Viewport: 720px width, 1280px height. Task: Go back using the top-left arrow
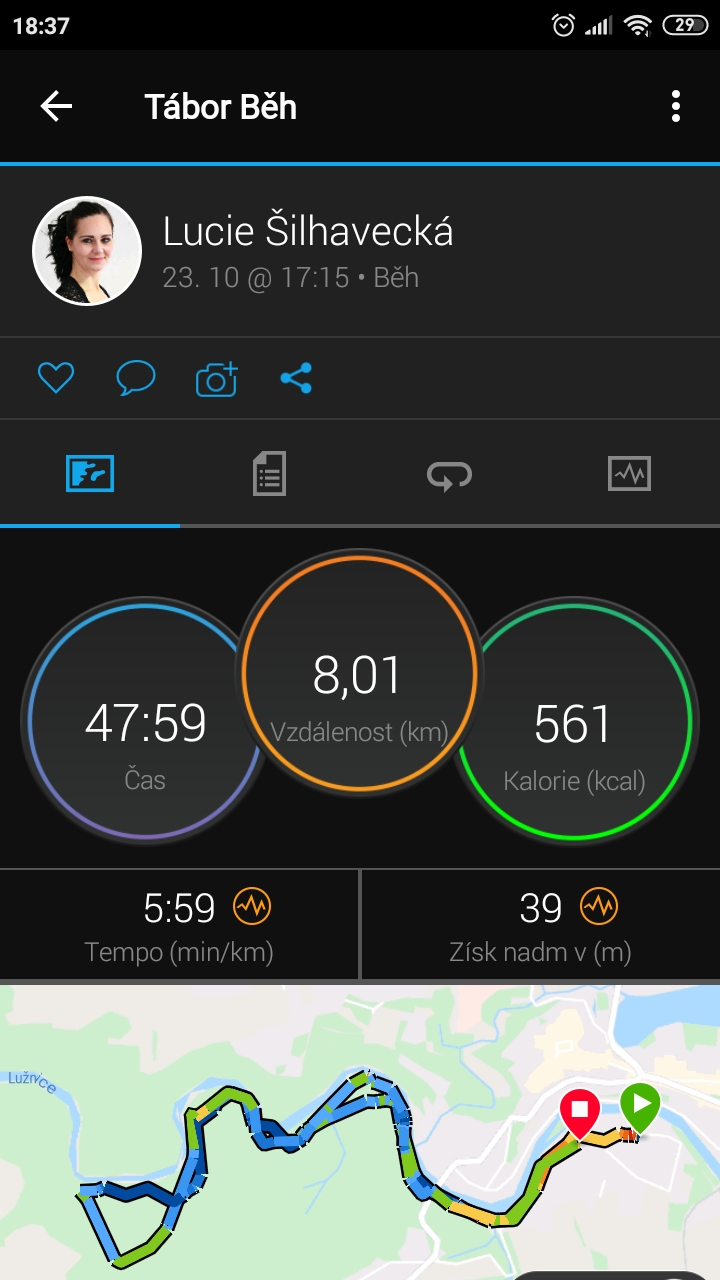[x=56, y=106]
